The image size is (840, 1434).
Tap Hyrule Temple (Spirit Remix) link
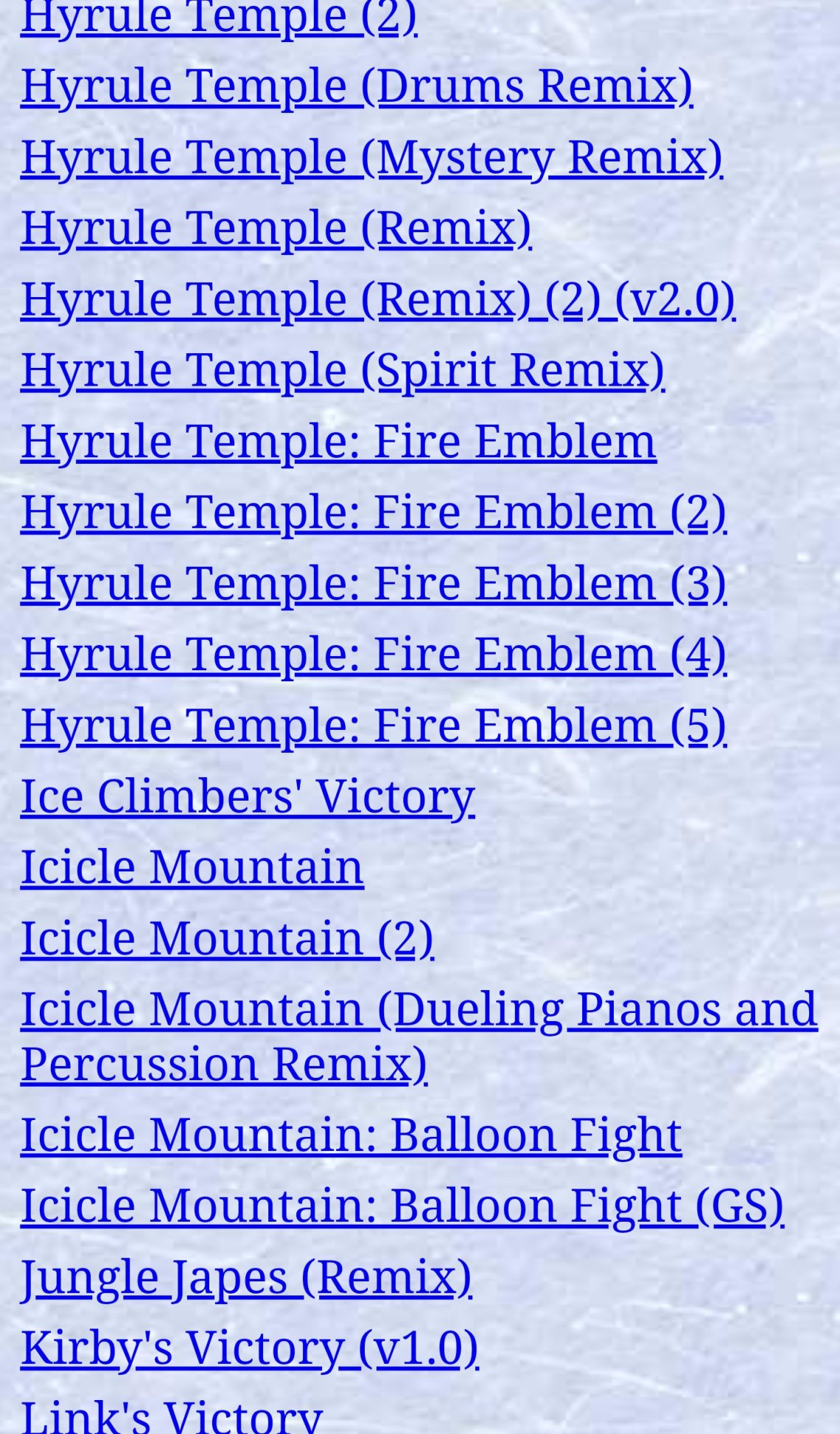coord(342,370)
